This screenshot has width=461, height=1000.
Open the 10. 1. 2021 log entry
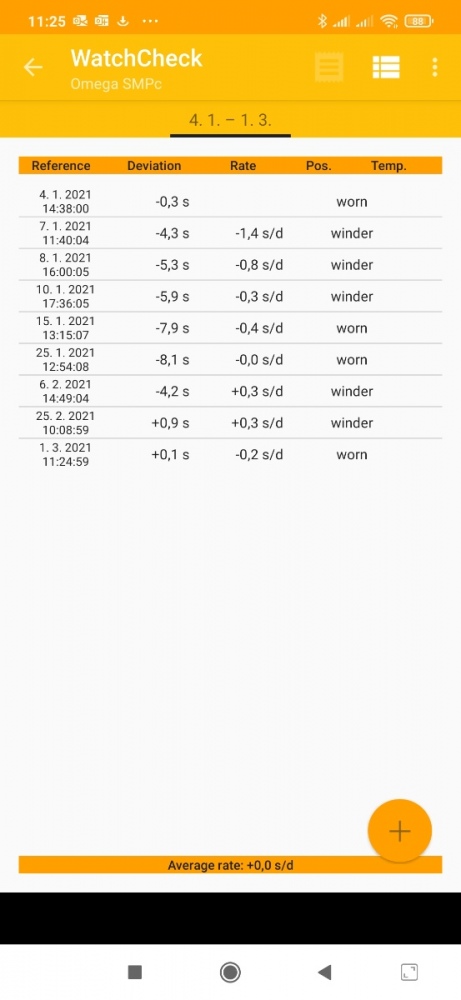point(230,296)
